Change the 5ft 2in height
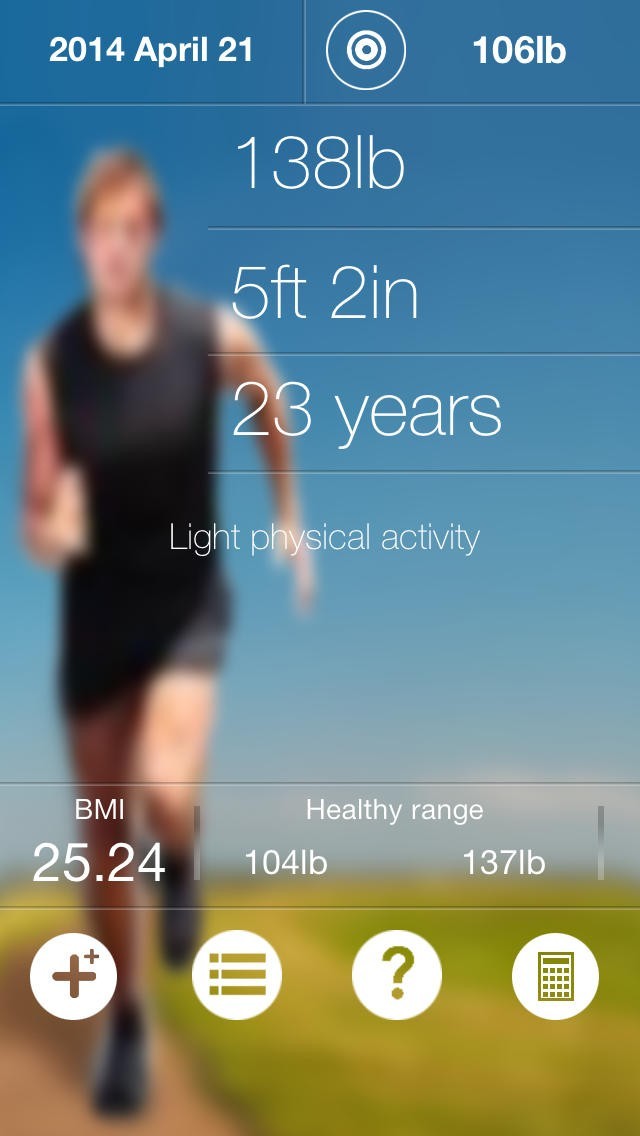This screenshot has width=640, height=1136. 325,293
